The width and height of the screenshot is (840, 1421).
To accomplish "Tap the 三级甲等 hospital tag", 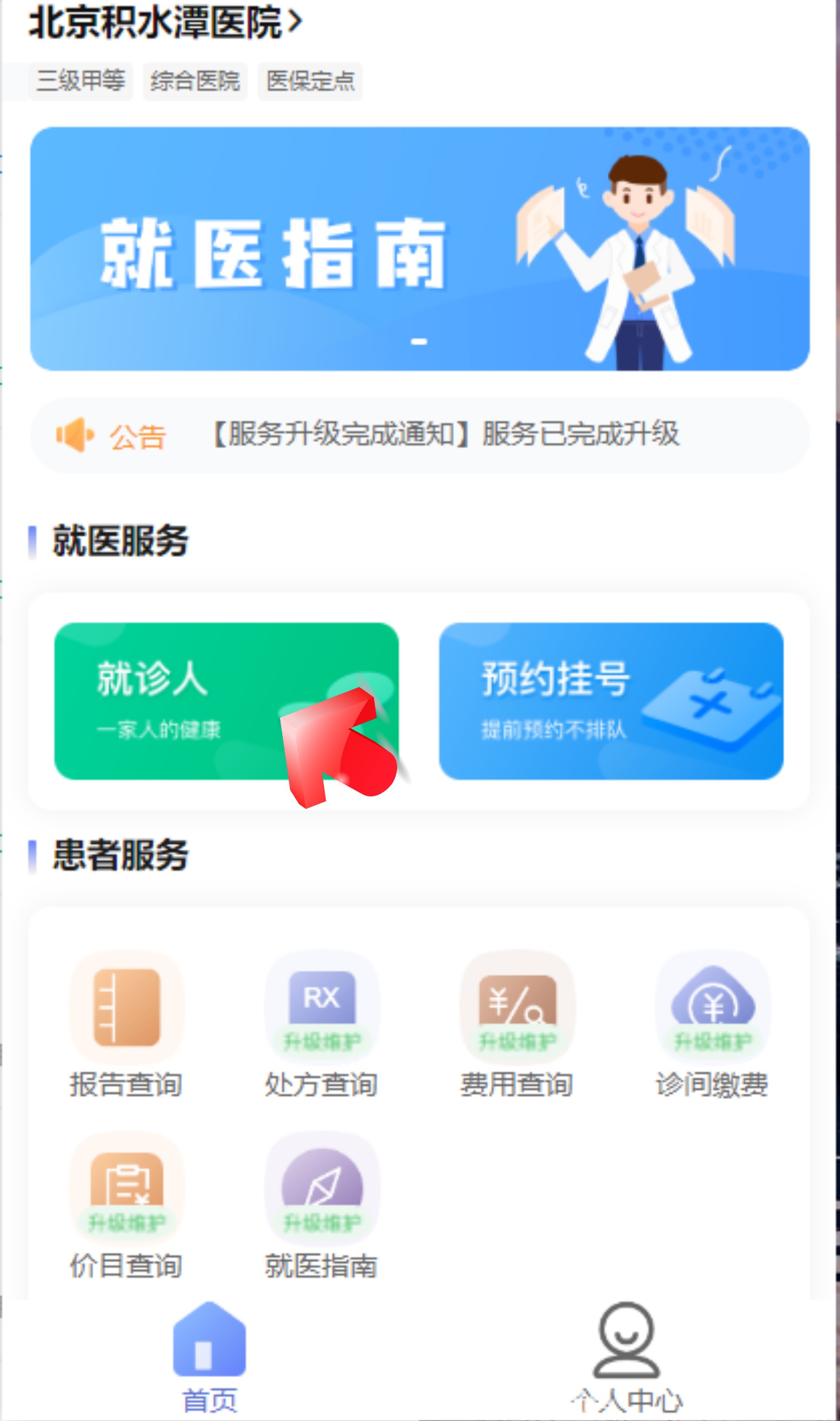I will [x=81, y=80].
